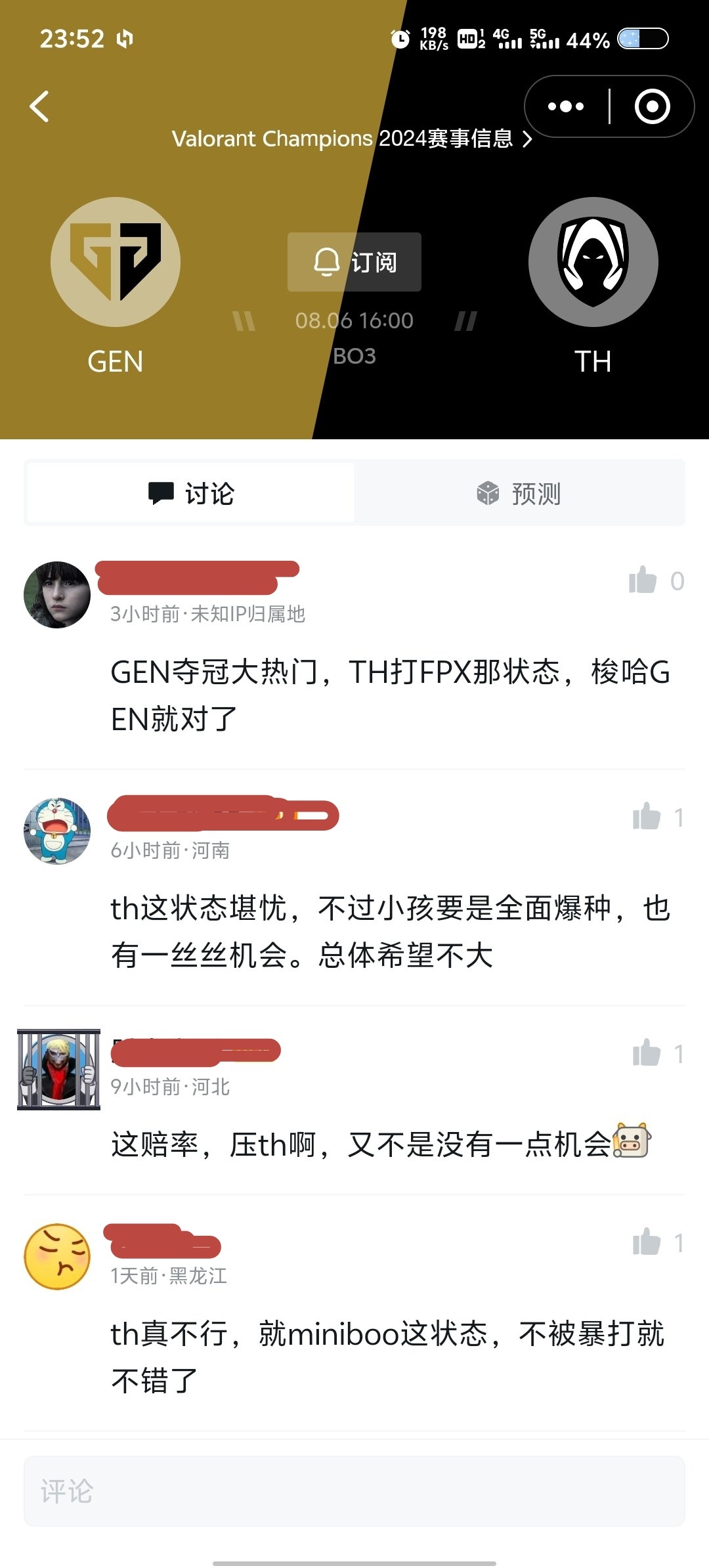Switch to the 预测 tab
This screenshot has width=709, height=1568.
pos(519,493)
